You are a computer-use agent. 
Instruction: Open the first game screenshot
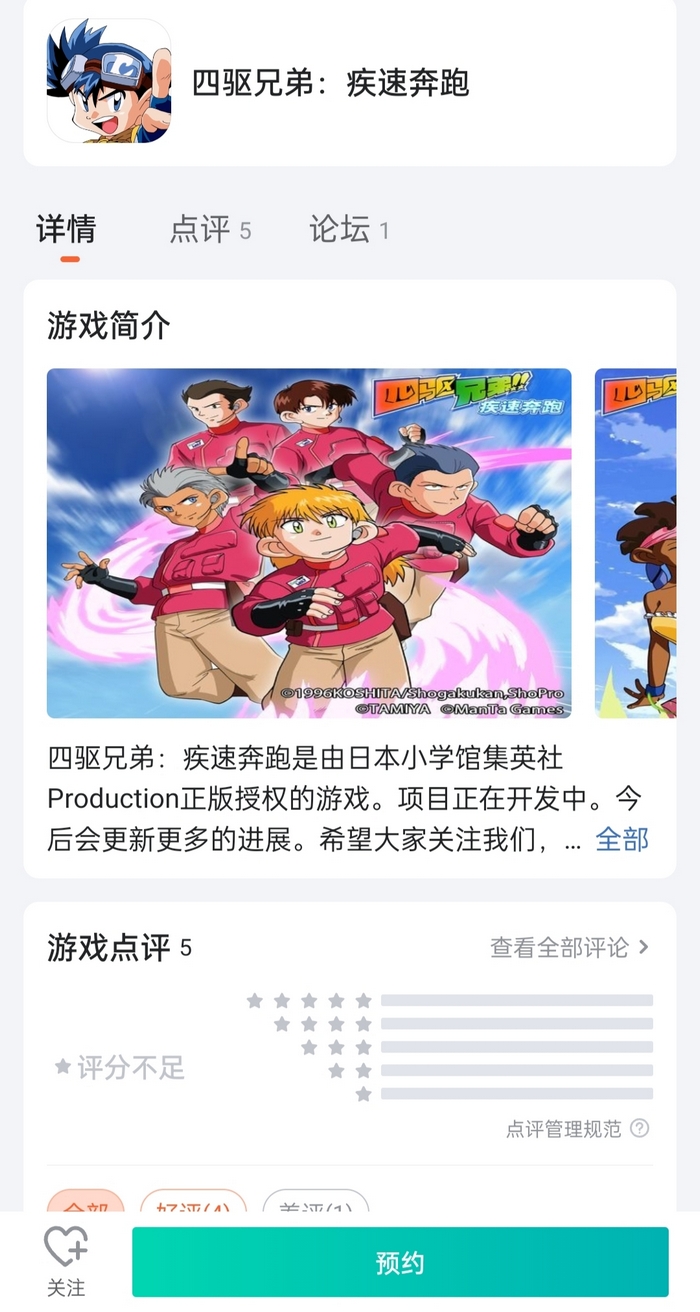pyautogui.click(x=309, y=543)
